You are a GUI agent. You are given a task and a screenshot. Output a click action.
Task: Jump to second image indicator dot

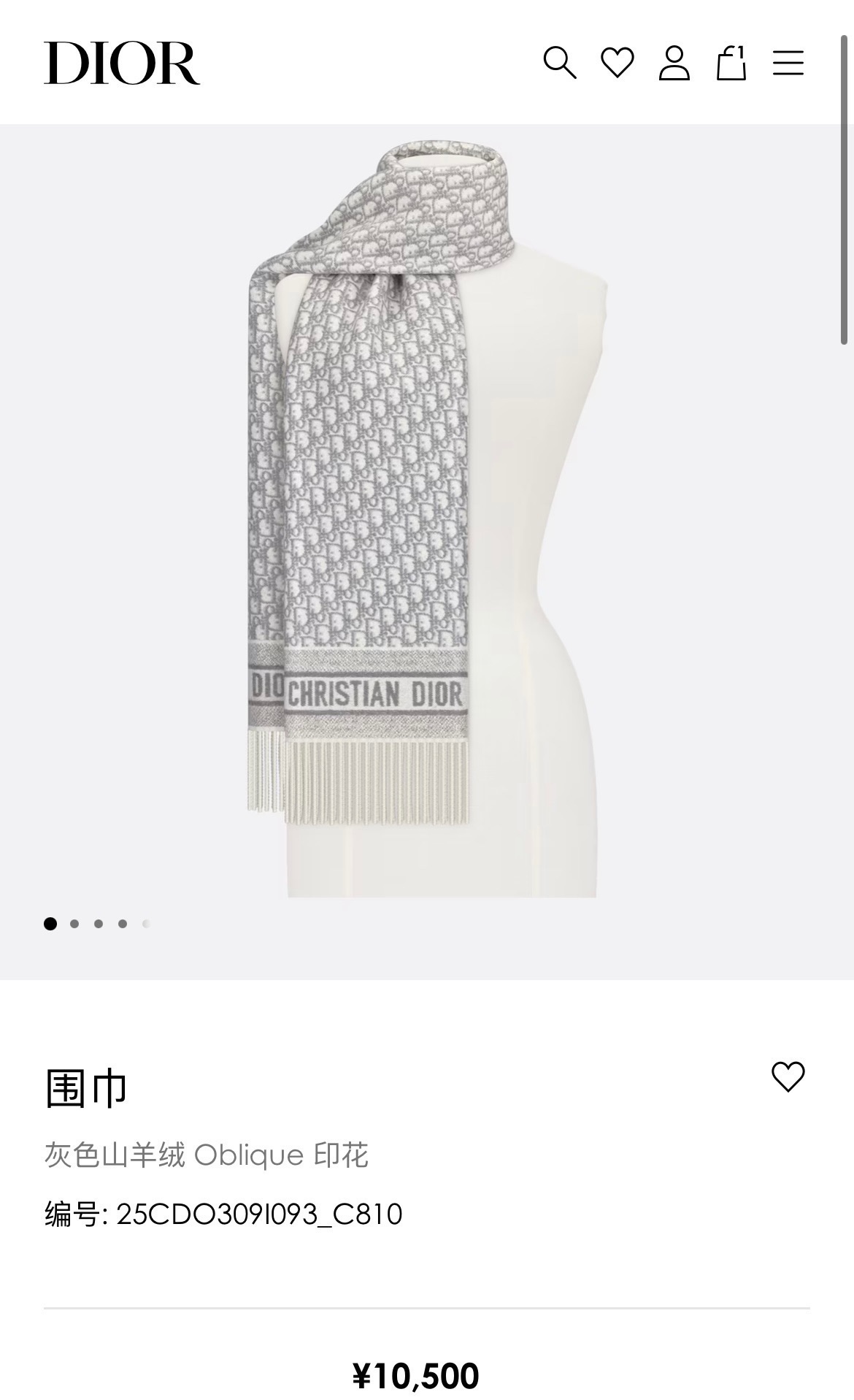pyautogui.click(x=74, y=924)
